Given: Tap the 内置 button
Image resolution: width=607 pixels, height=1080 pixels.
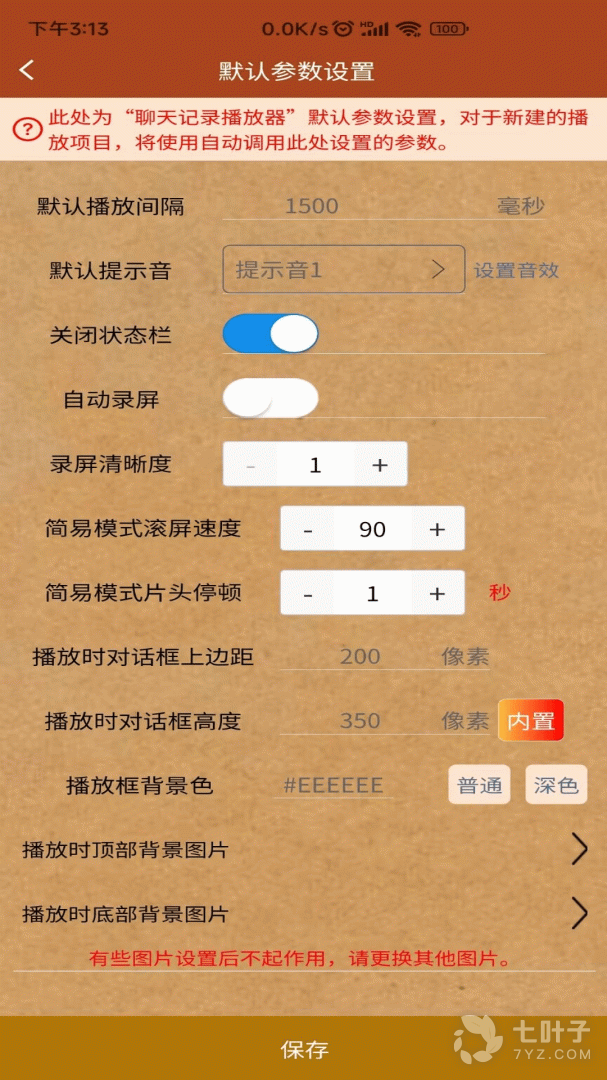Looking at the screenshot, I should click(x=531, y=720).
